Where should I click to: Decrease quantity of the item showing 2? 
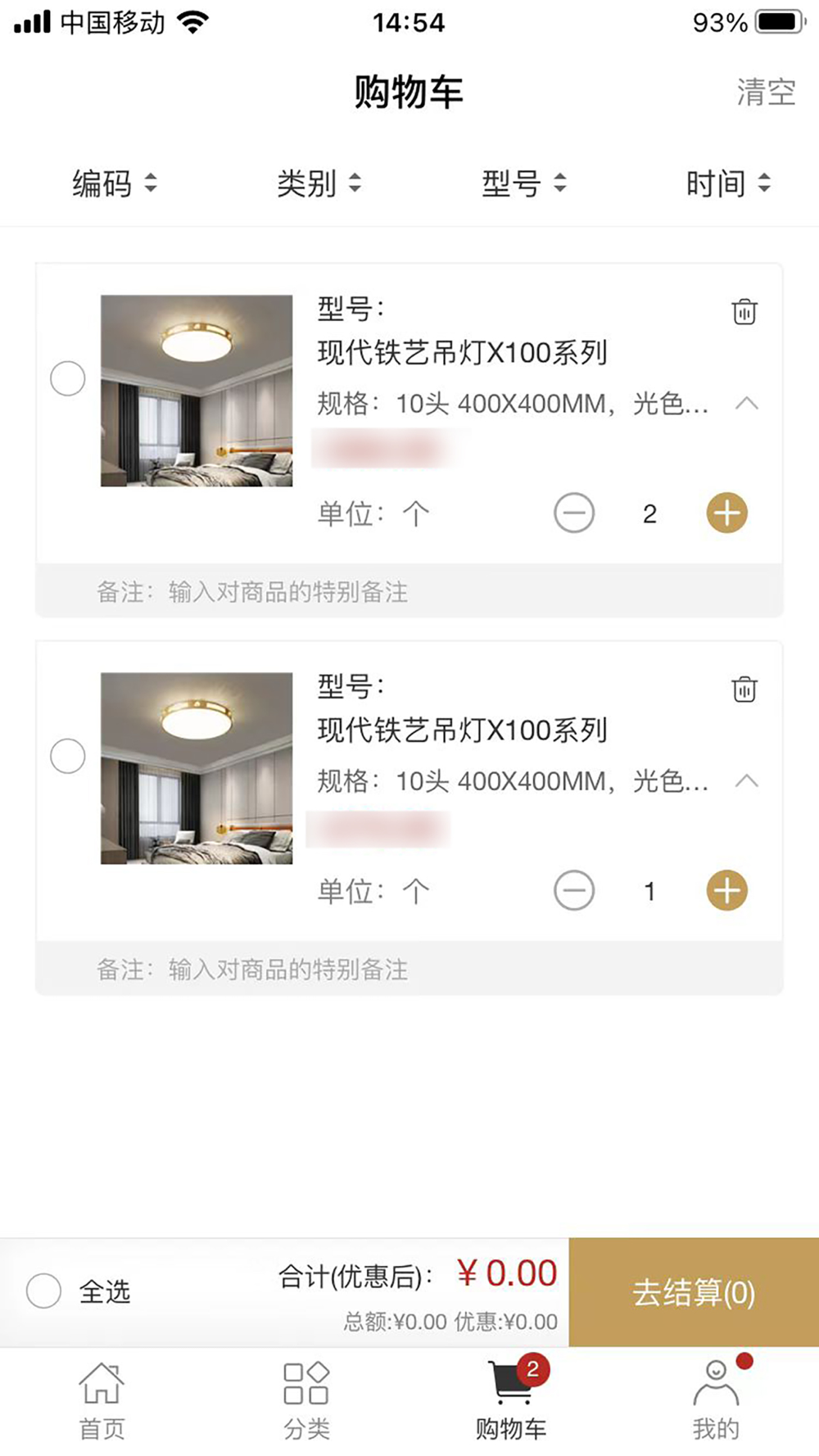click(x=574, y=513)
